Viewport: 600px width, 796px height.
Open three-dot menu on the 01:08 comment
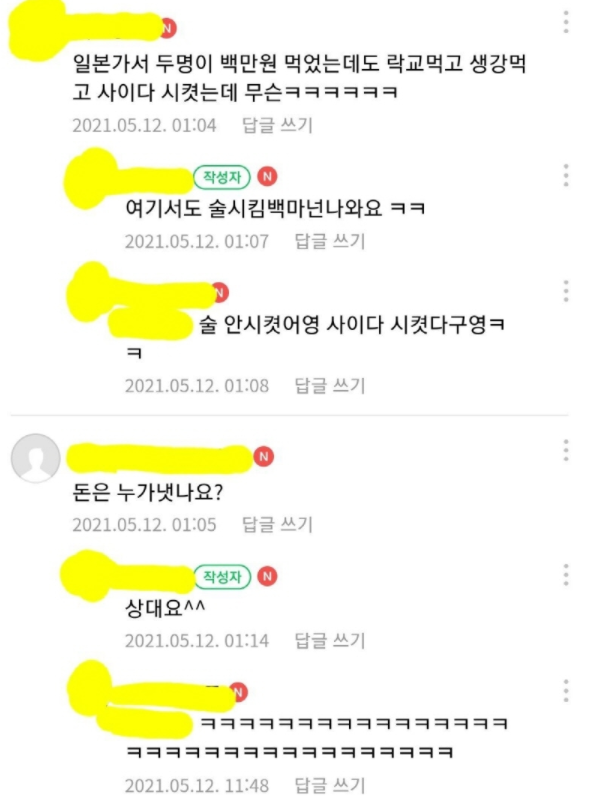tap(566, 291)
